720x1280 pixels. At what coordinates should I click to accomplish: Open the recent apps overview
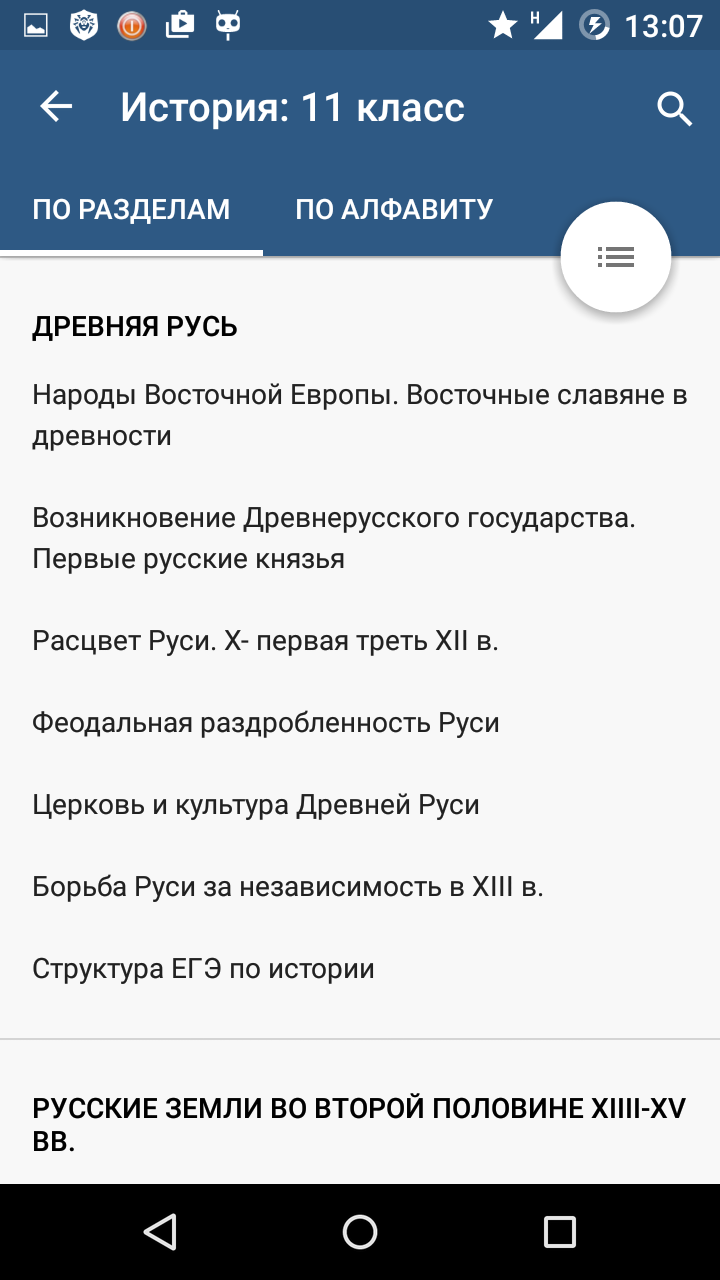click(x=560, y=1232)
